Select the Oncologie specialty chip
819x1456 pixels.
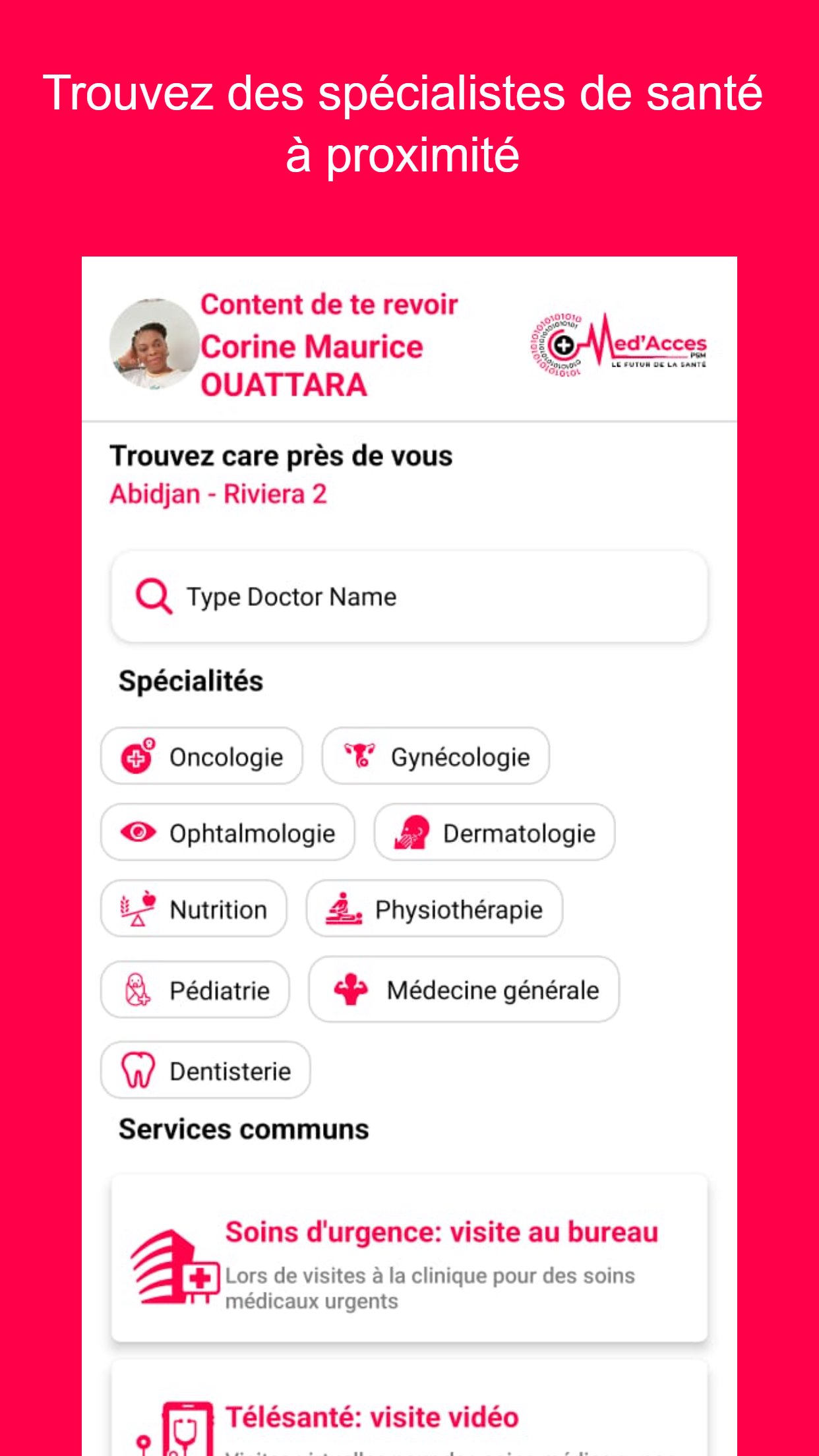pyautogui.click(x=201, y=756)
